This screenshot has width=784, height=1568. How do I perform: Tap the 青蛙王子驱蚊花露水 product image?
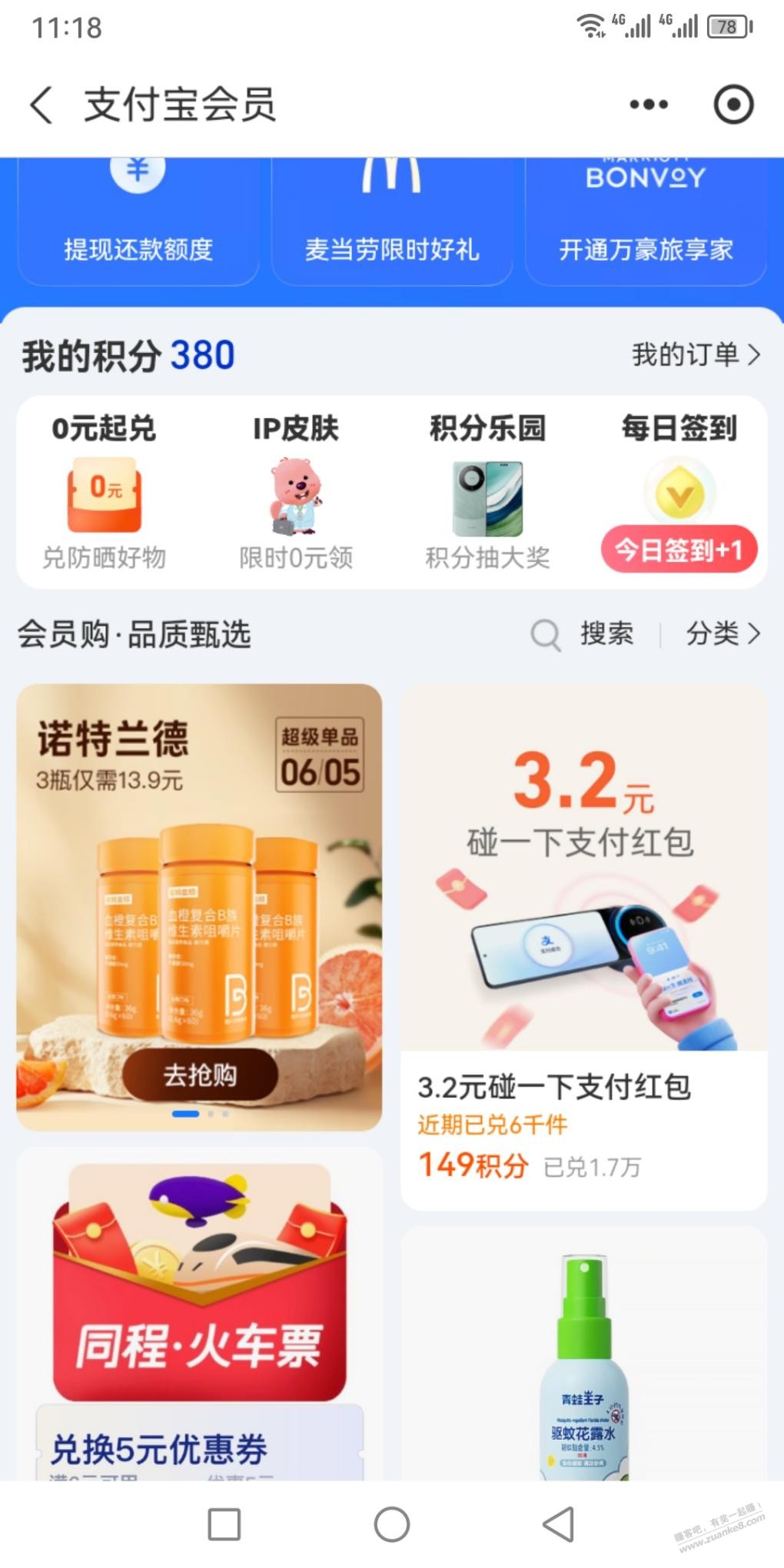click(586, 1376)
